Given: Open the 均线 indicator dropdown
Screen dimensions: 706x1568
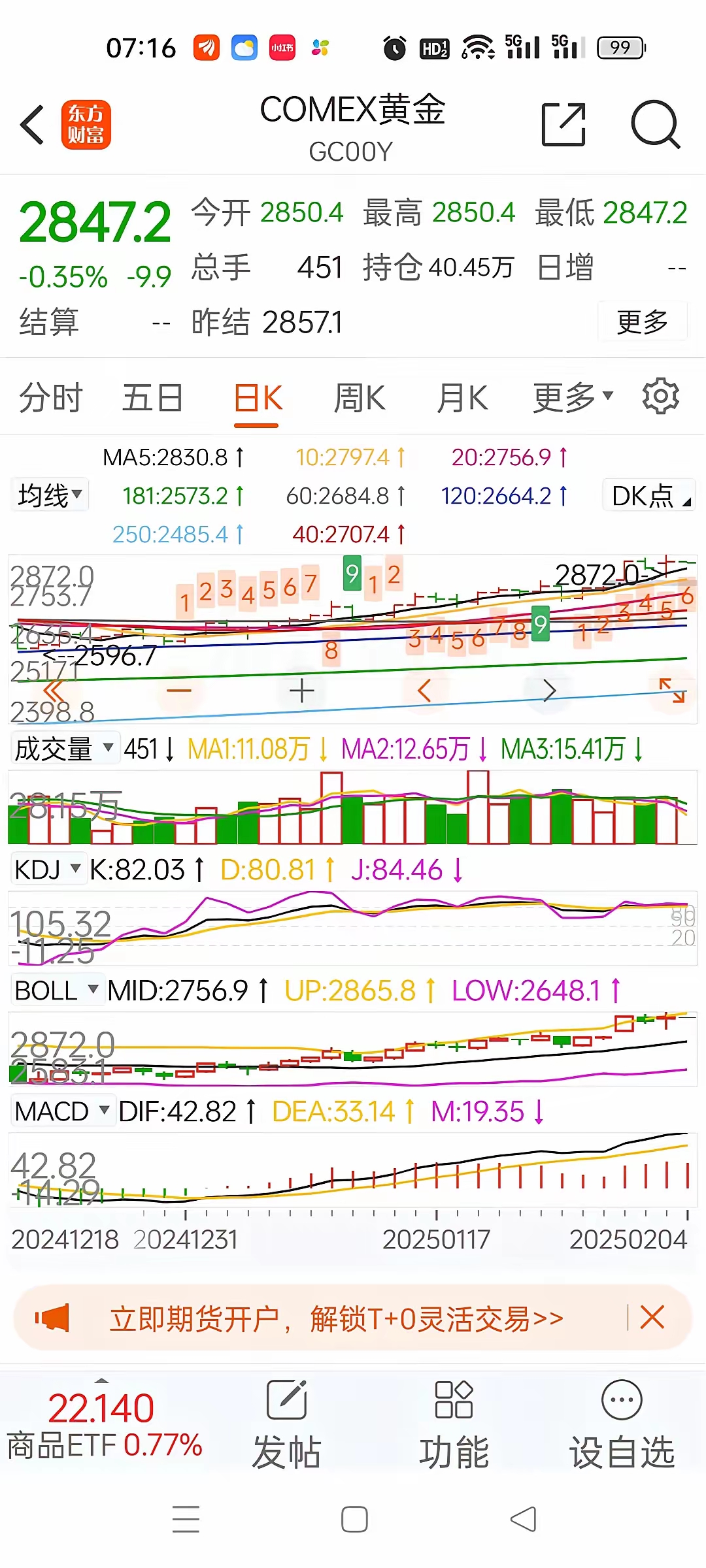Looking at the screenshot, I should point(50,495).
